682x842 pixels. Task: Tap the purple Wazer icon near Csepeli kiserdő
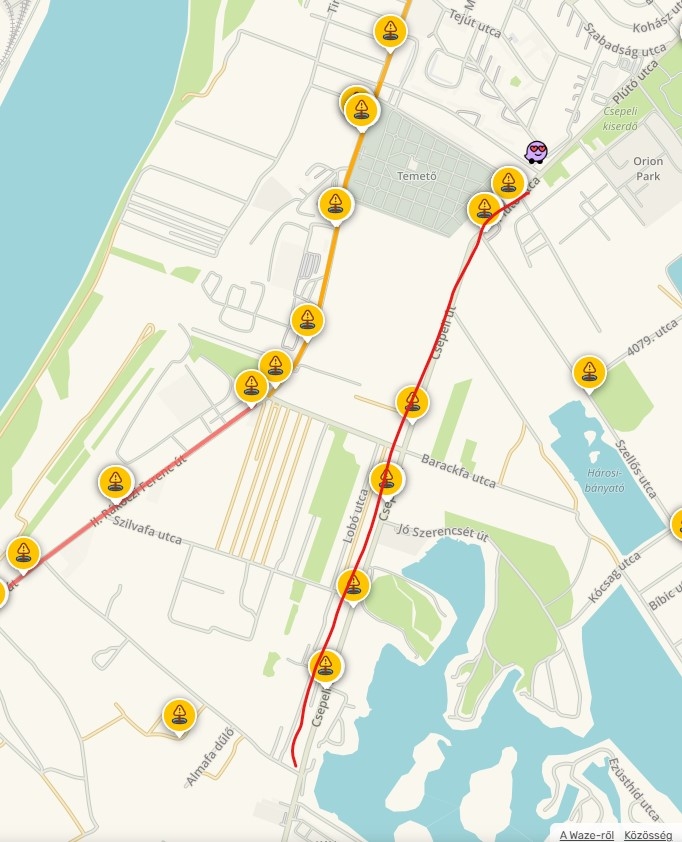point(537,152)
